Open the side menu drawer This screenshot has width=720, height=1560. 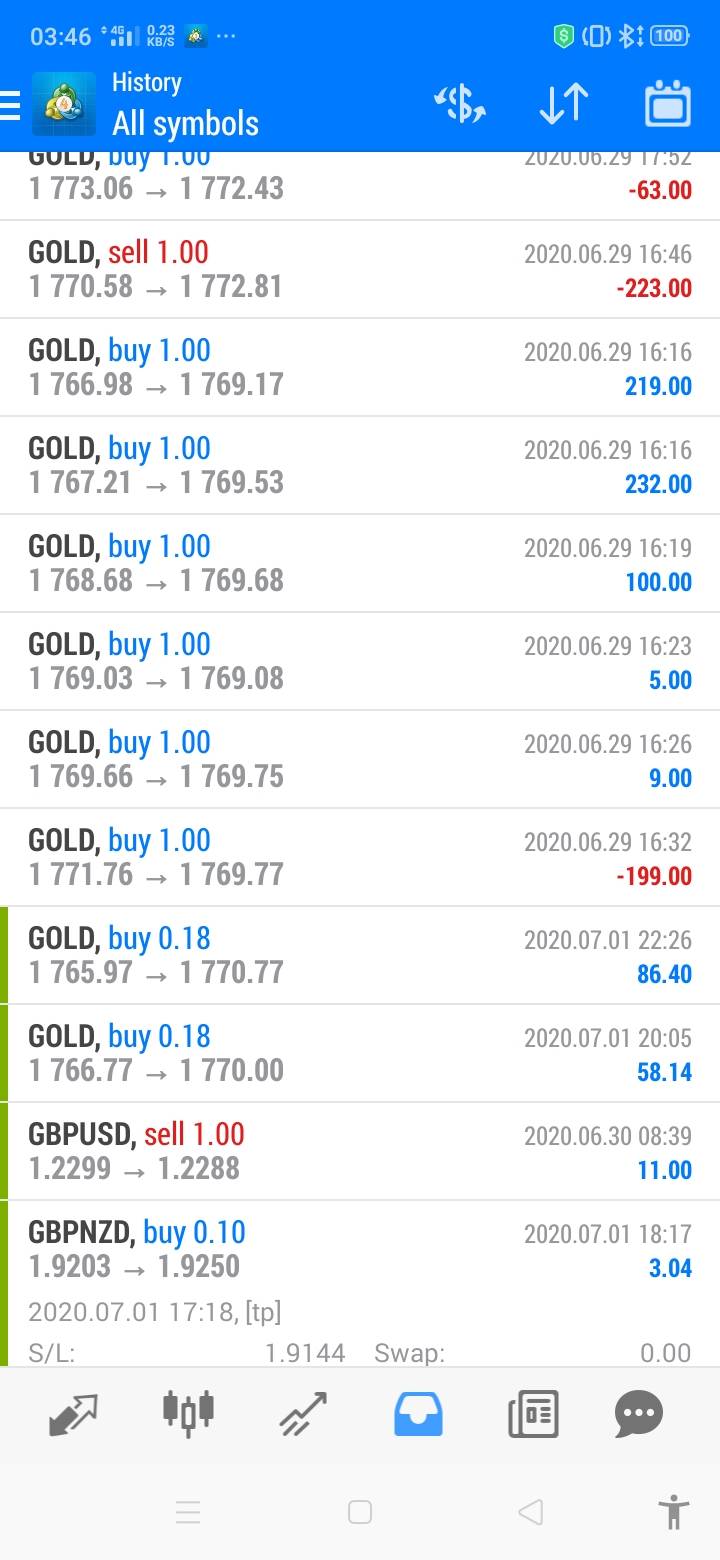tap(10, 104)
